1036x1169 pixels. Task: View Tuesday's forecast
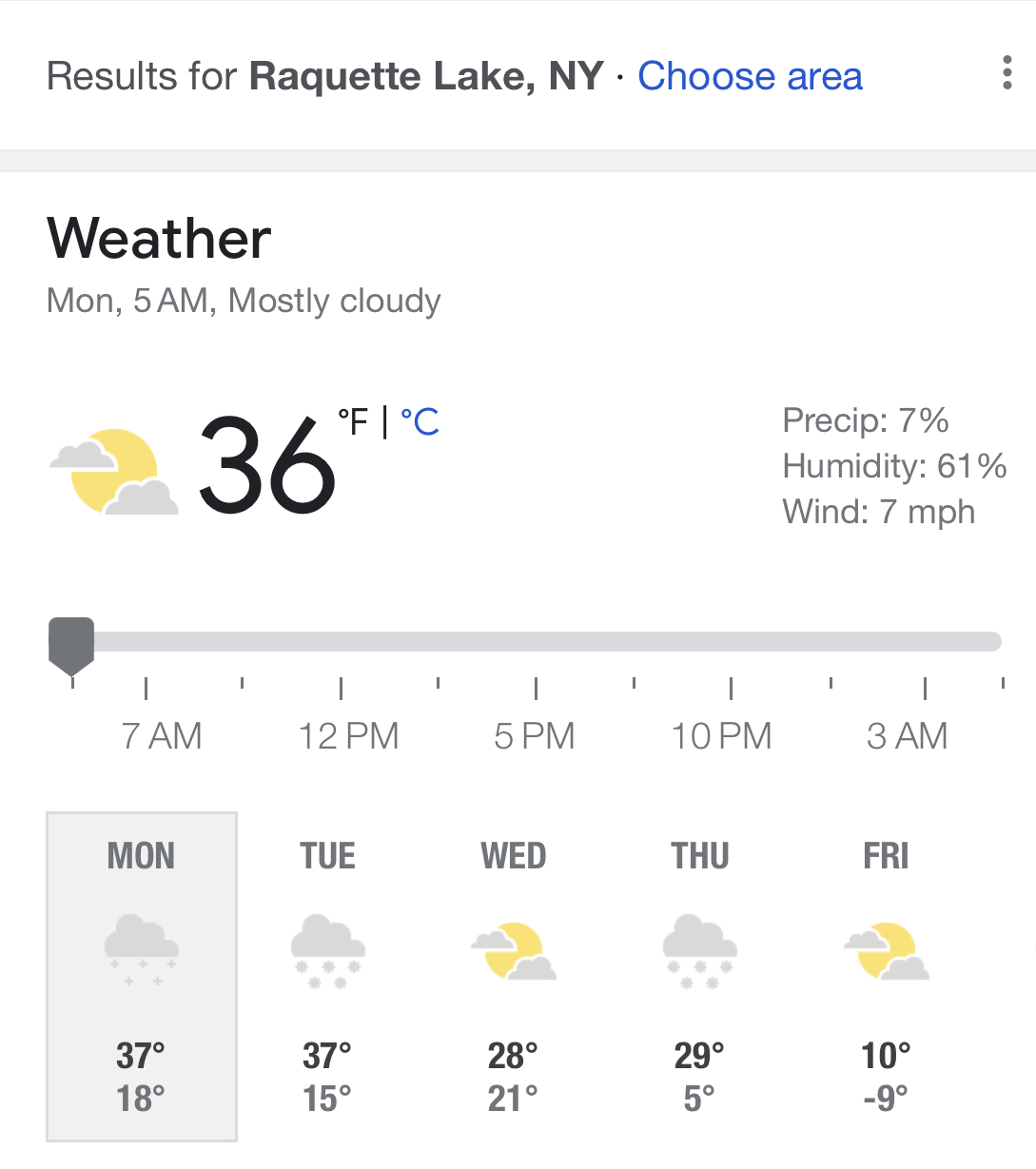pos(327,976)
